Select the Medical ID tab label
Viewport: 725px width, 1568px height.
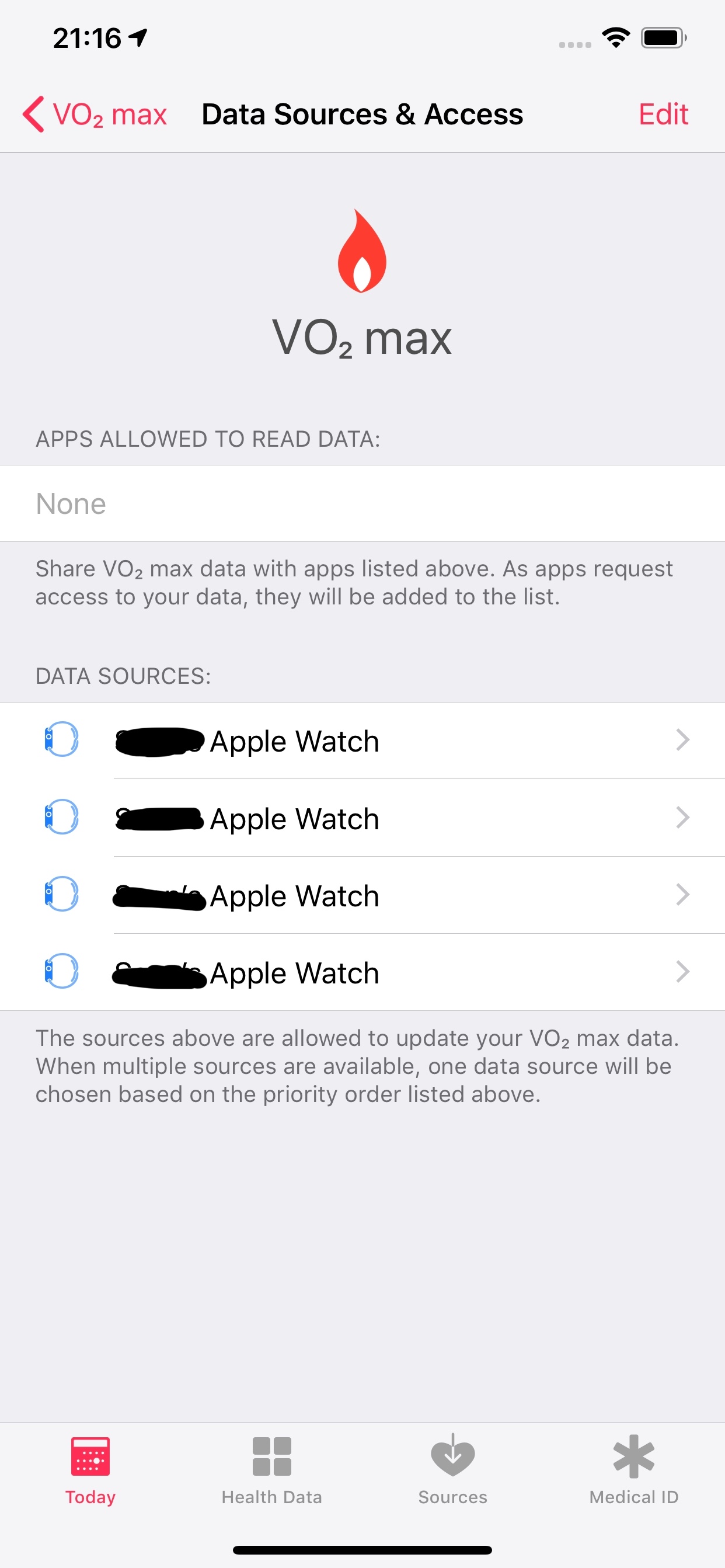click(x=634, y=1497)
